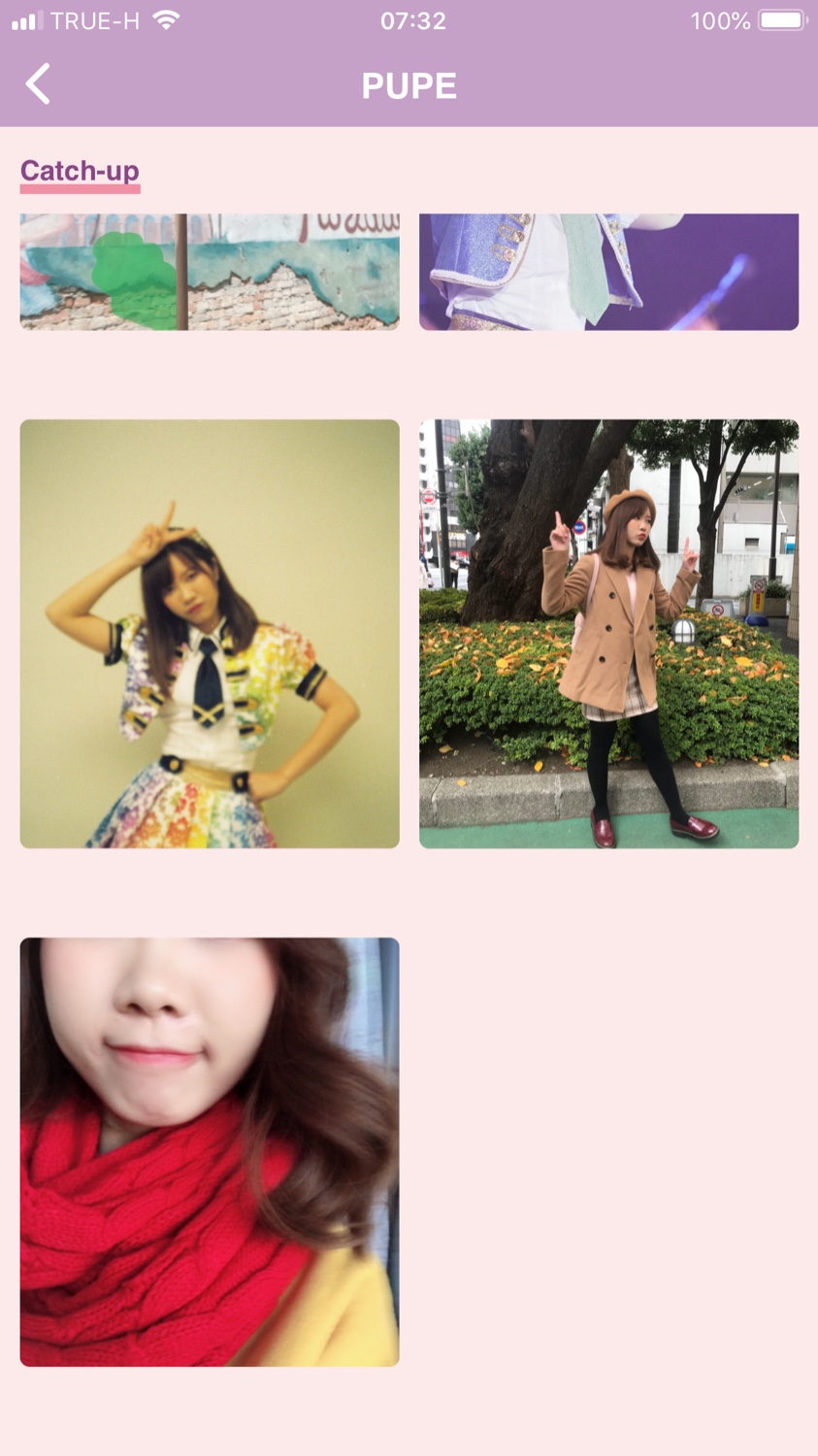
Task: Open the colorful floral costume photo
Action: (210, 634)
